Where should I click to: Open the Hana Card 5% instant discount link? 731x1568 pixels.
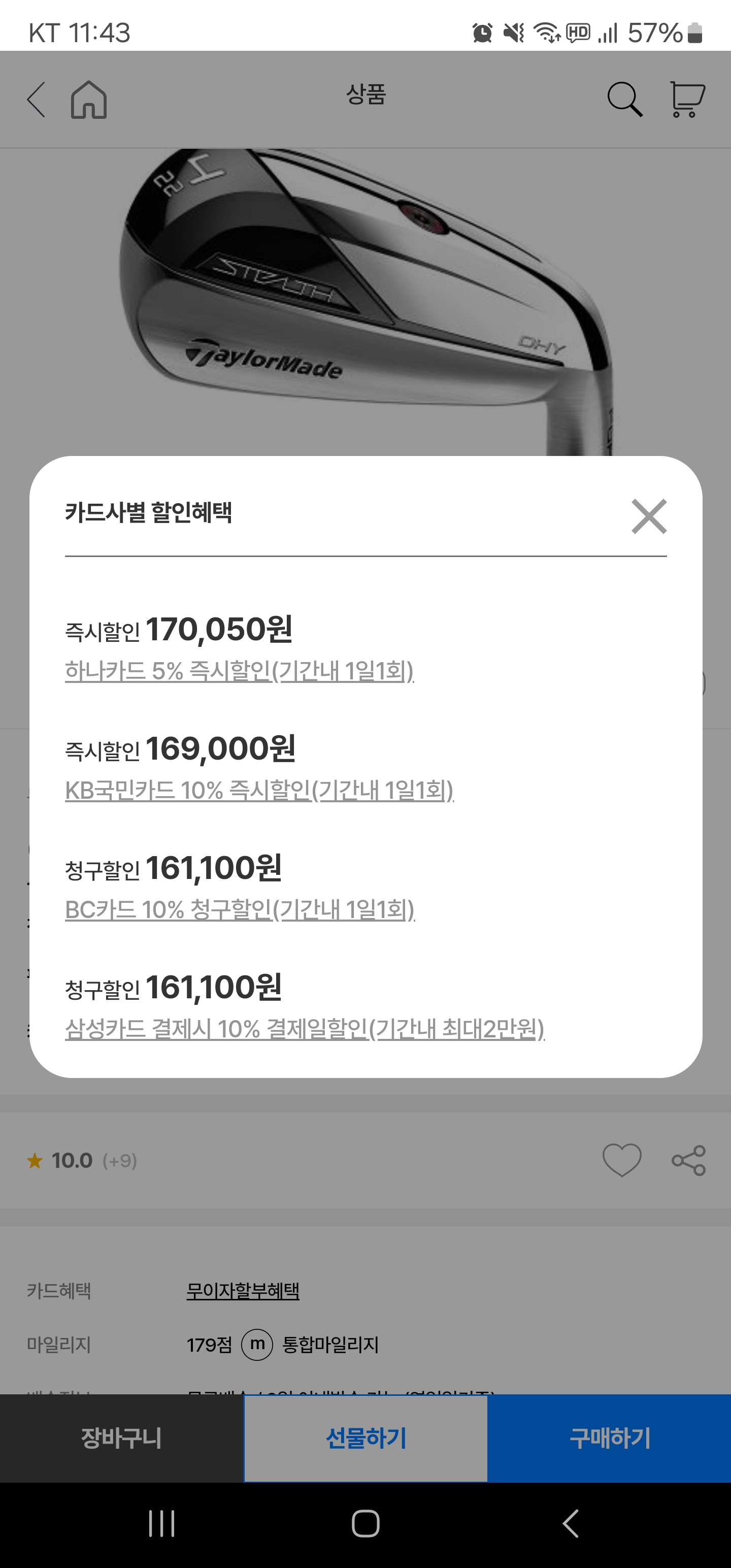coord(239,671)
